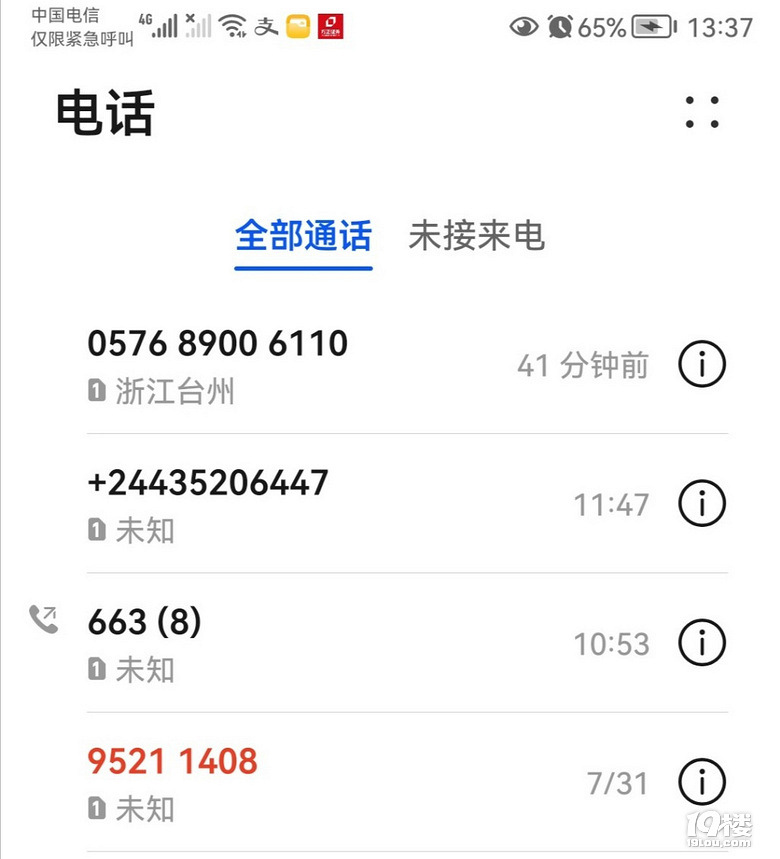The width and height of the screenshot is (780, 859).
Task: View details for 0576 8900 6110 call
Action: pyautogui.click(x=702, y=365)
